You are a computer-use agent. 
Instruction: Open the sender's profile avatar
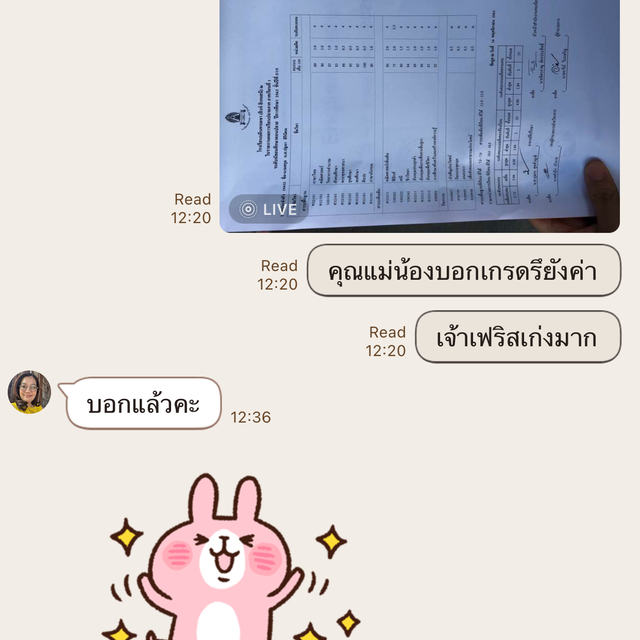(x=29, y=392)
